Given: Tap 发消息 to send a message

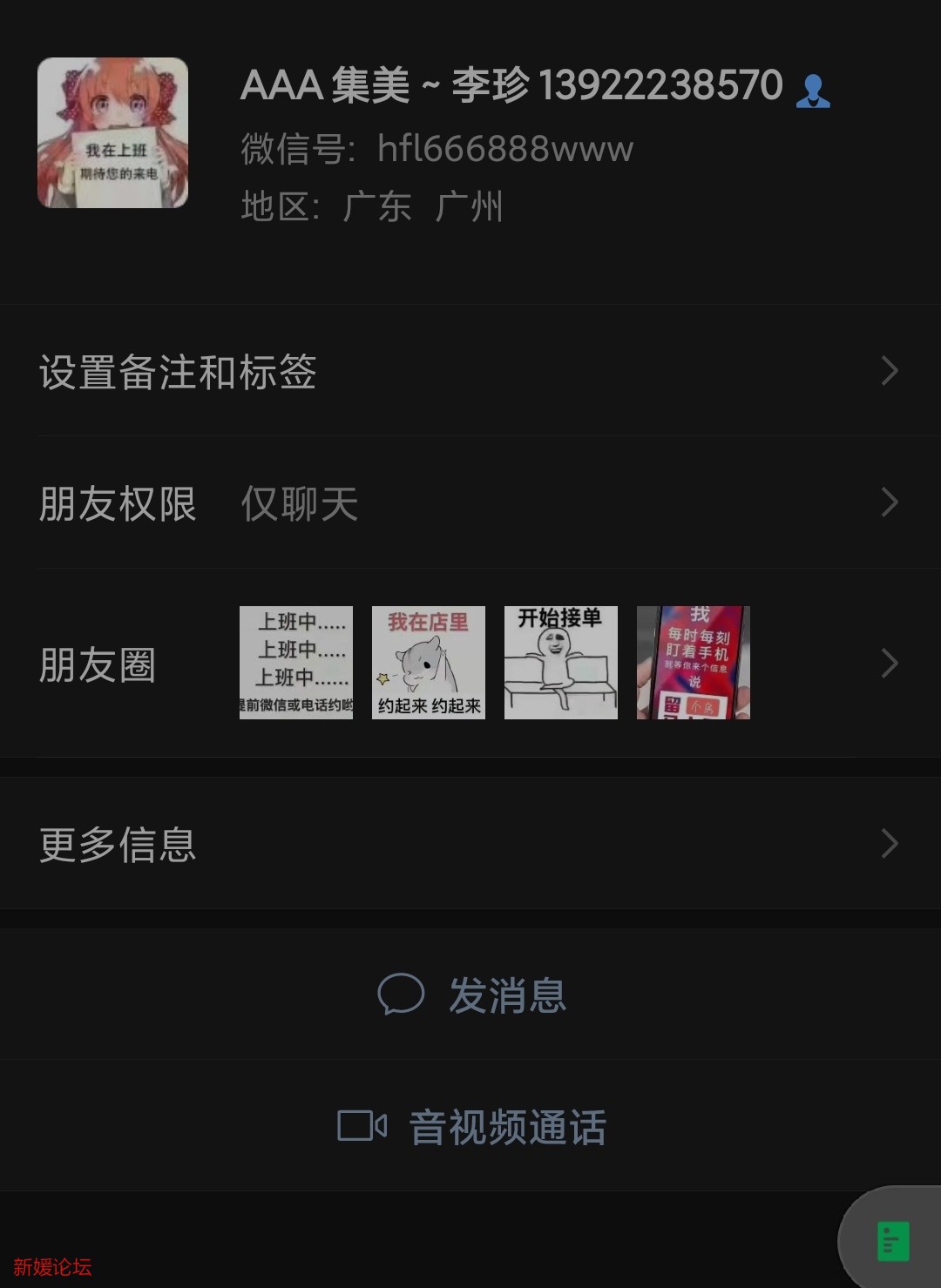Looking at the screenshot, I should point(471,995).
